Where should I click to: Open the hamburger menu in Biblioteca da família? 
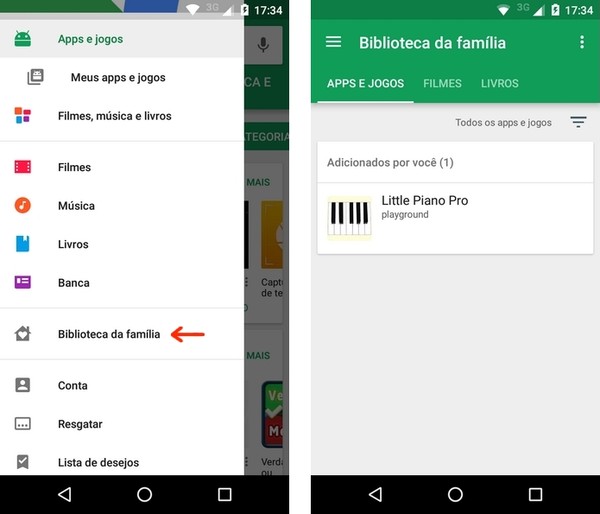pyautogui.click(x=334, y=42)
